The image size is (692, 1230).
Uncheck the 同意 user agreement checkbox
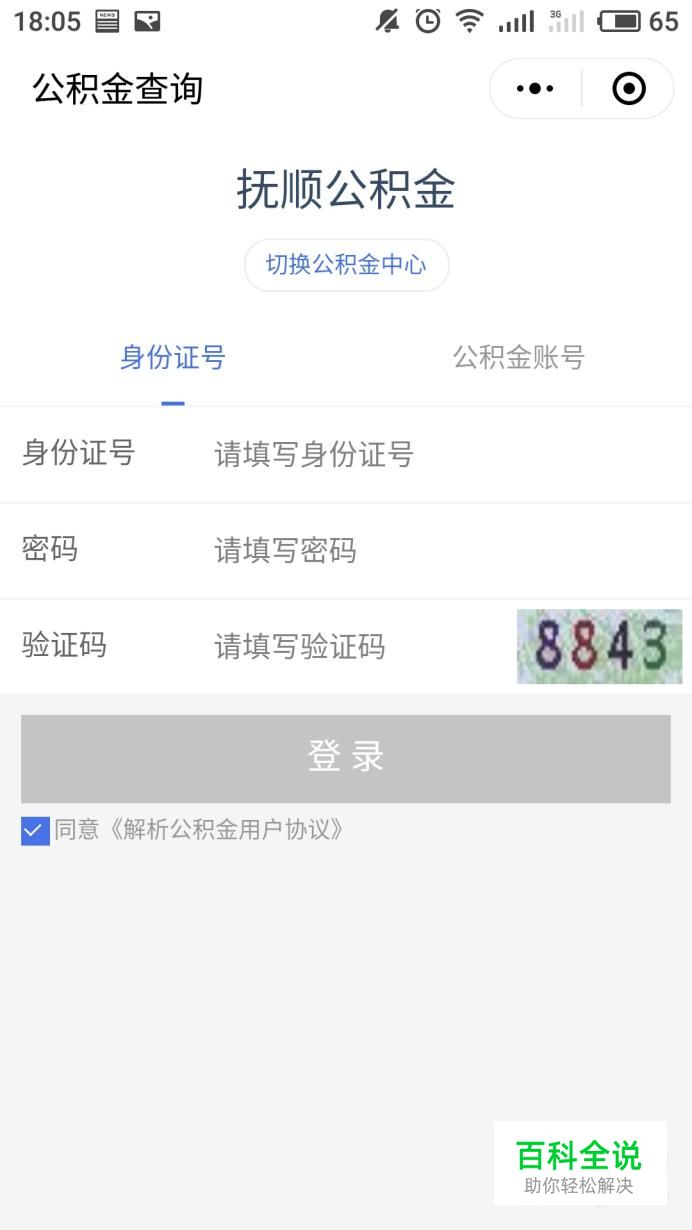pyautogui.click(x=35, y=831)
